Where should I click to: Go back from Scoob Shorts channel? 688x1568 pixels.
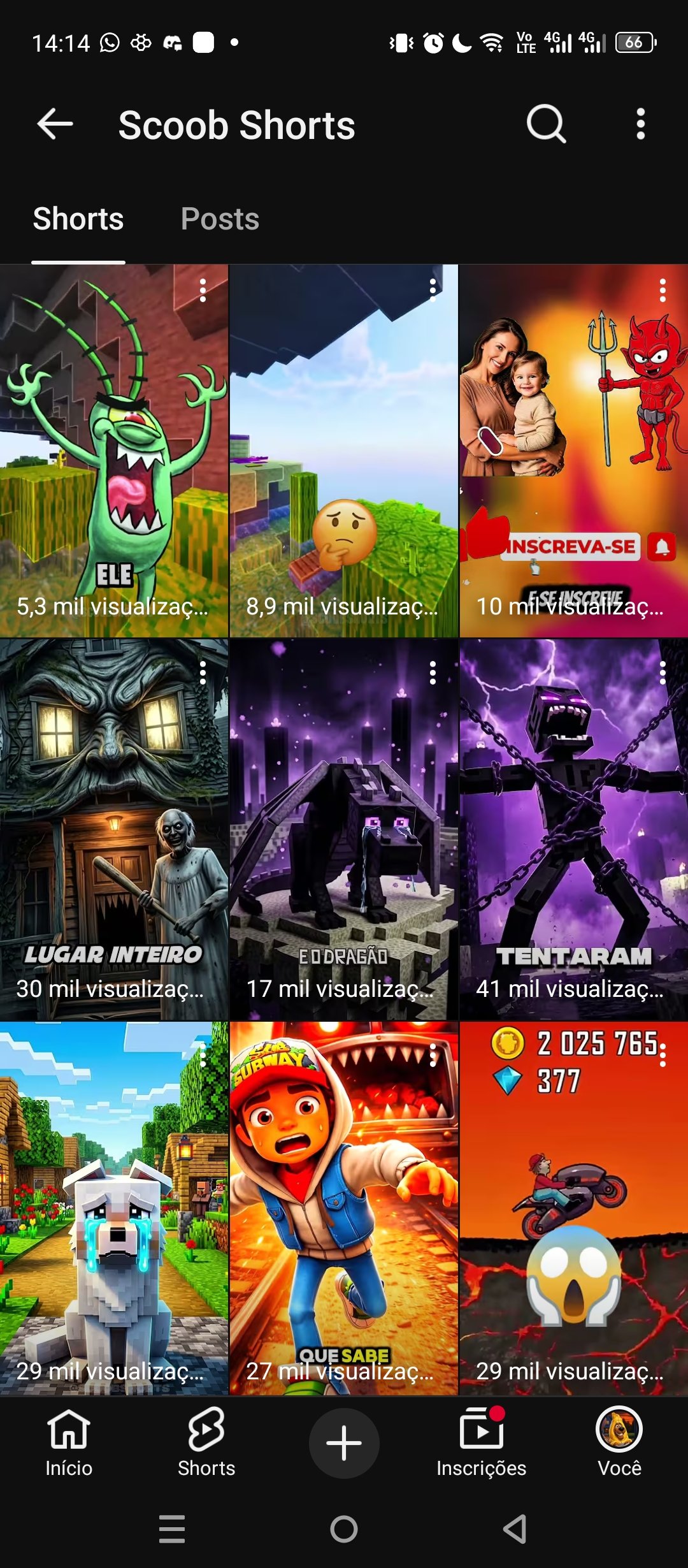(x=55, y=124)
